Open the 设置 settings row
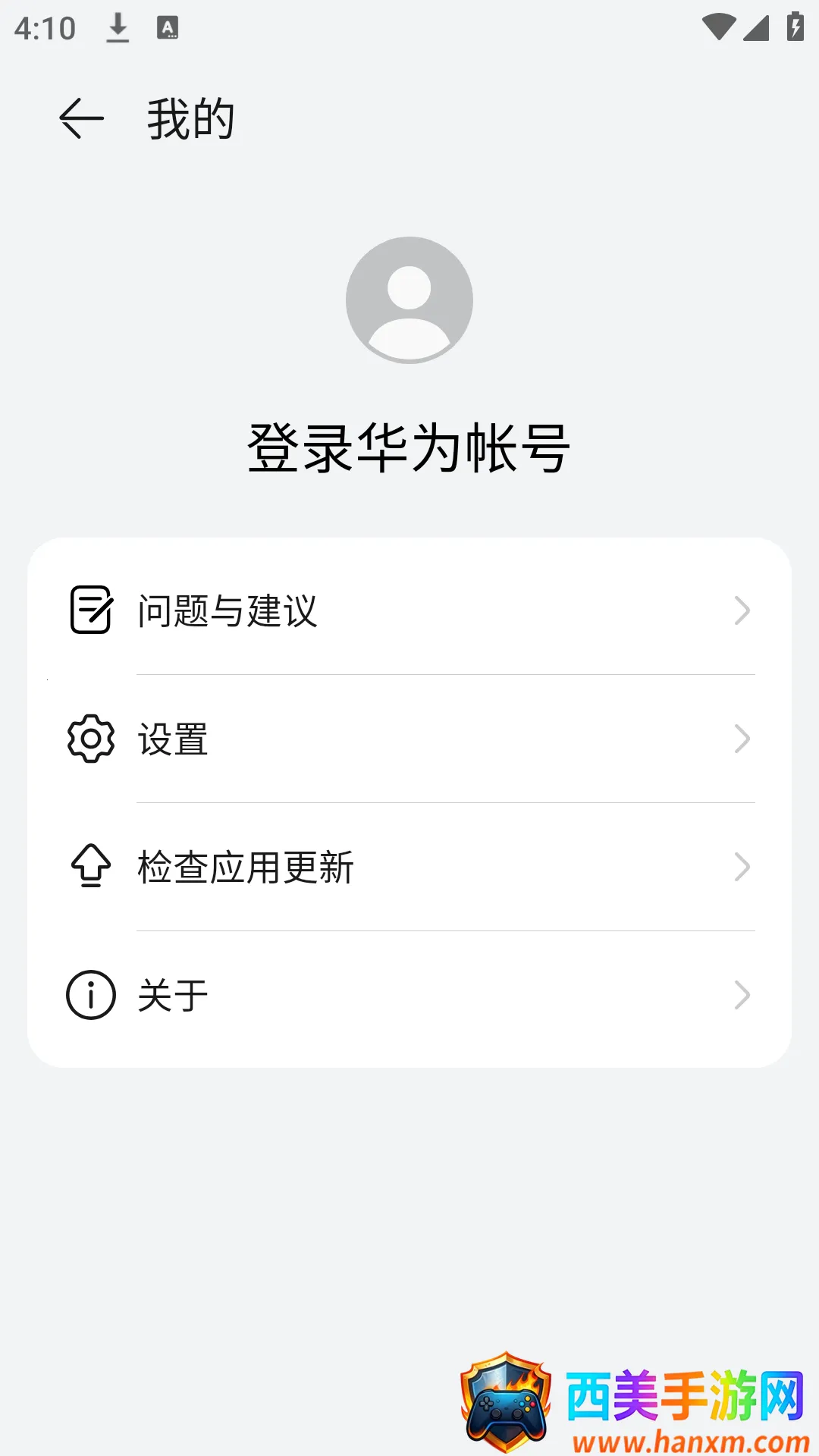Viewport: 819px width, 1456px height. [409, 739]
